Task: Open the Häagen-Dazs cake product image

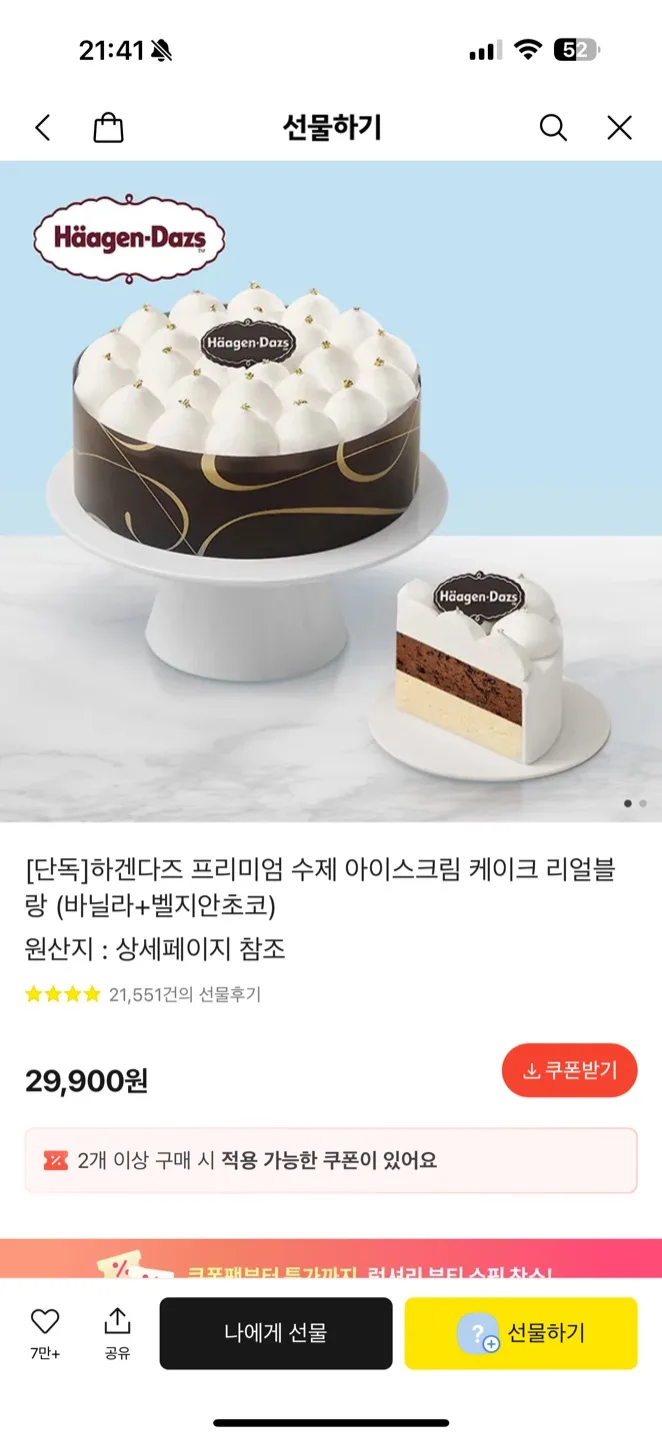Action: point(331,490)
